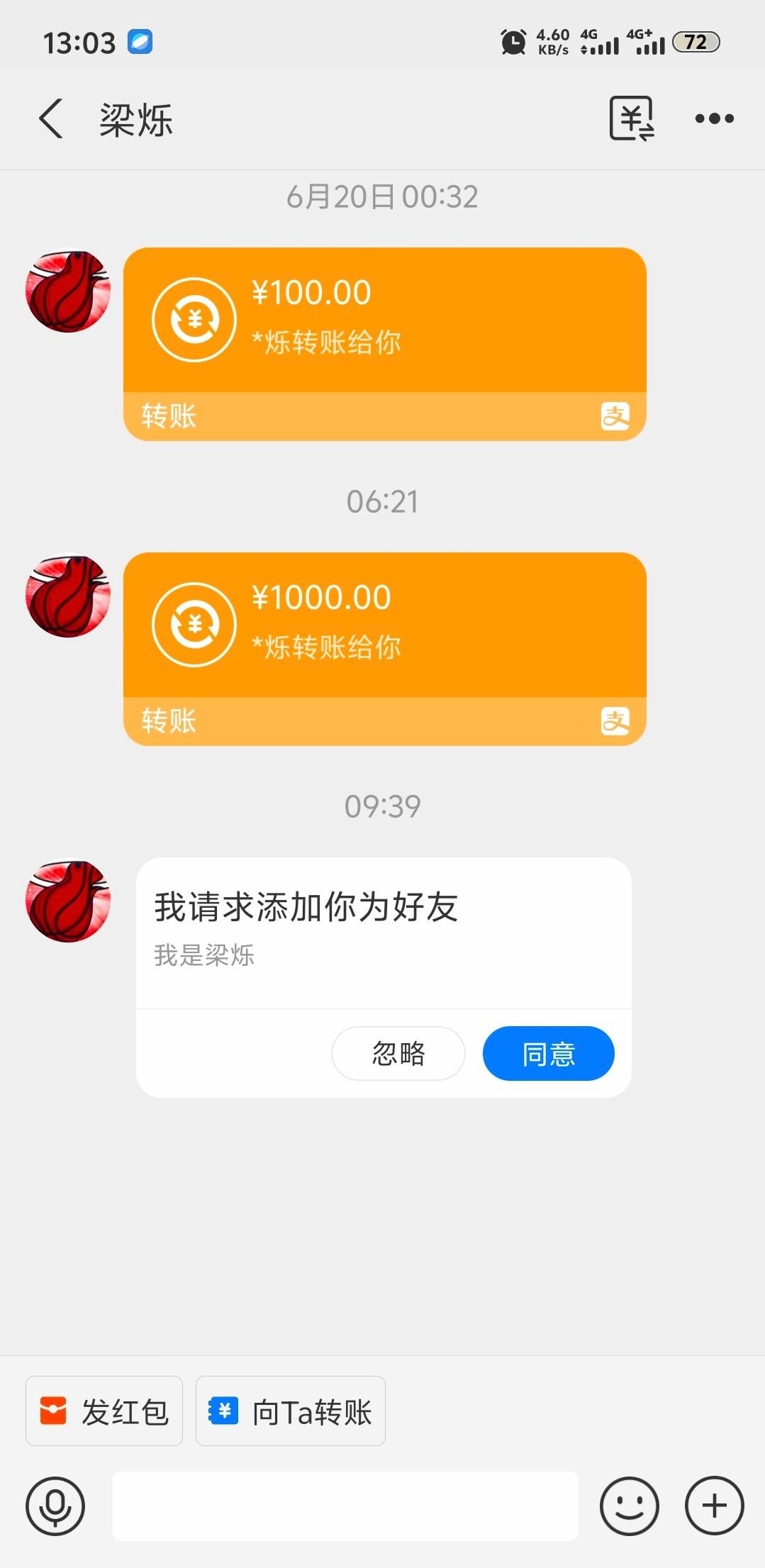Tap the Alipay logo on the ¥1000 transfer card

click(x=617, y=721)
